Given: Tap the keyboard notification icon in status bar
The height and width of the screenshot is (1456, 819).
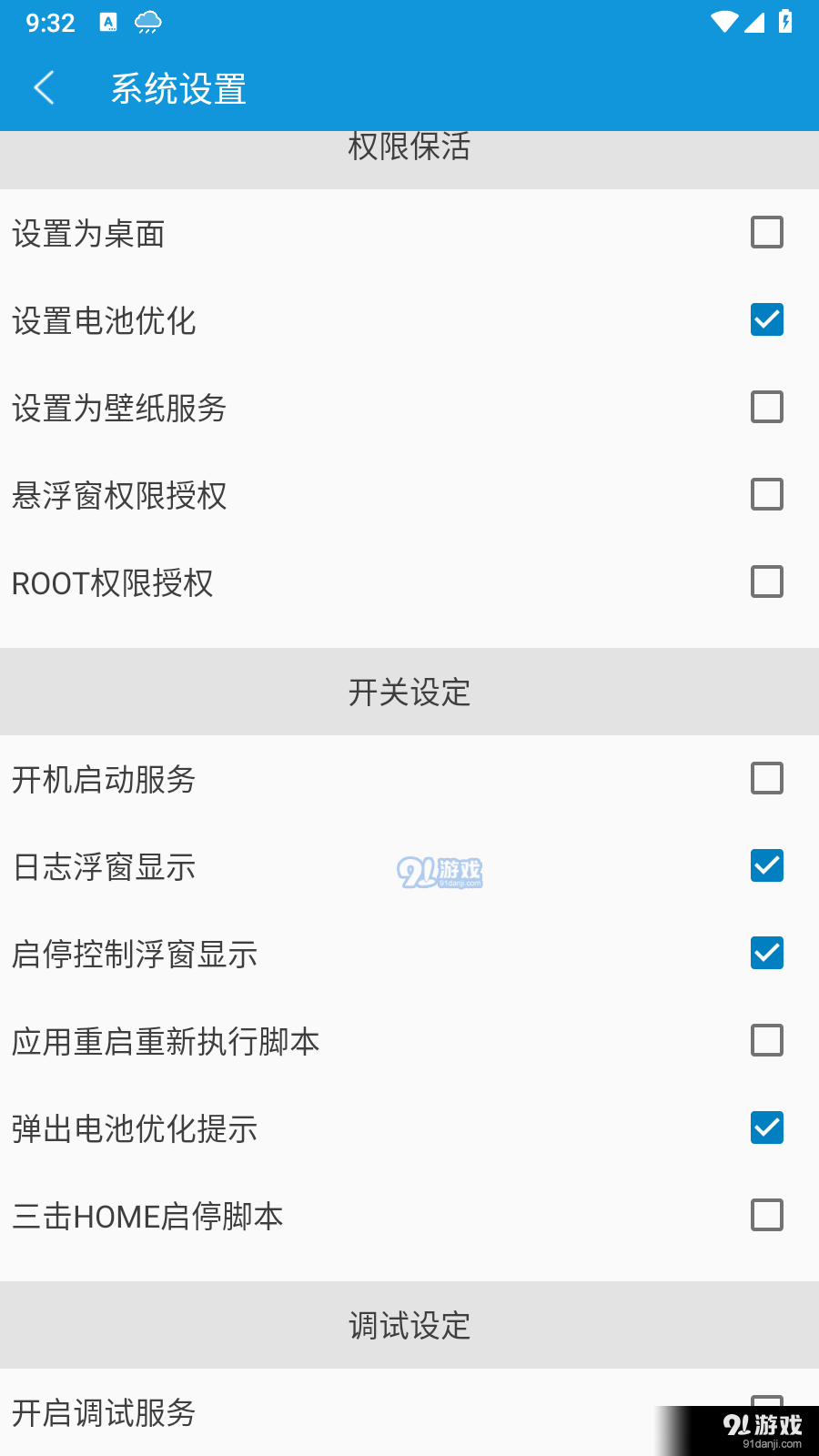Looking at the screenshot, I should coord(109,21).
